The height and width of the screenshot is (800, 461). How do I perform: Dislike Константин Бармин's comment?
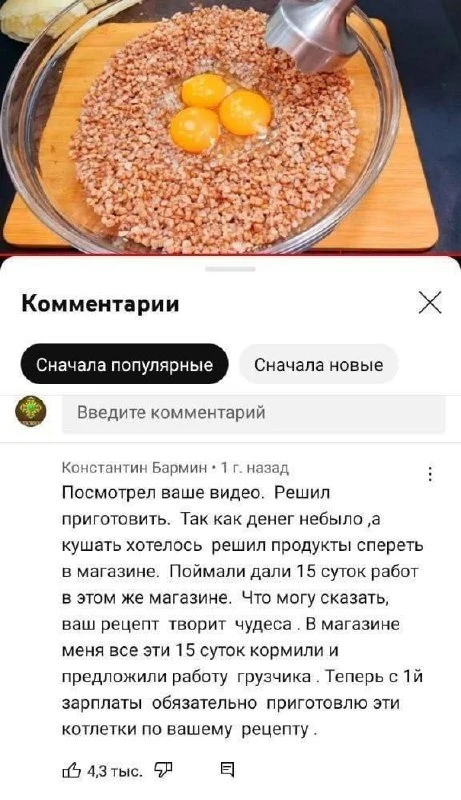tap(164, 770)
